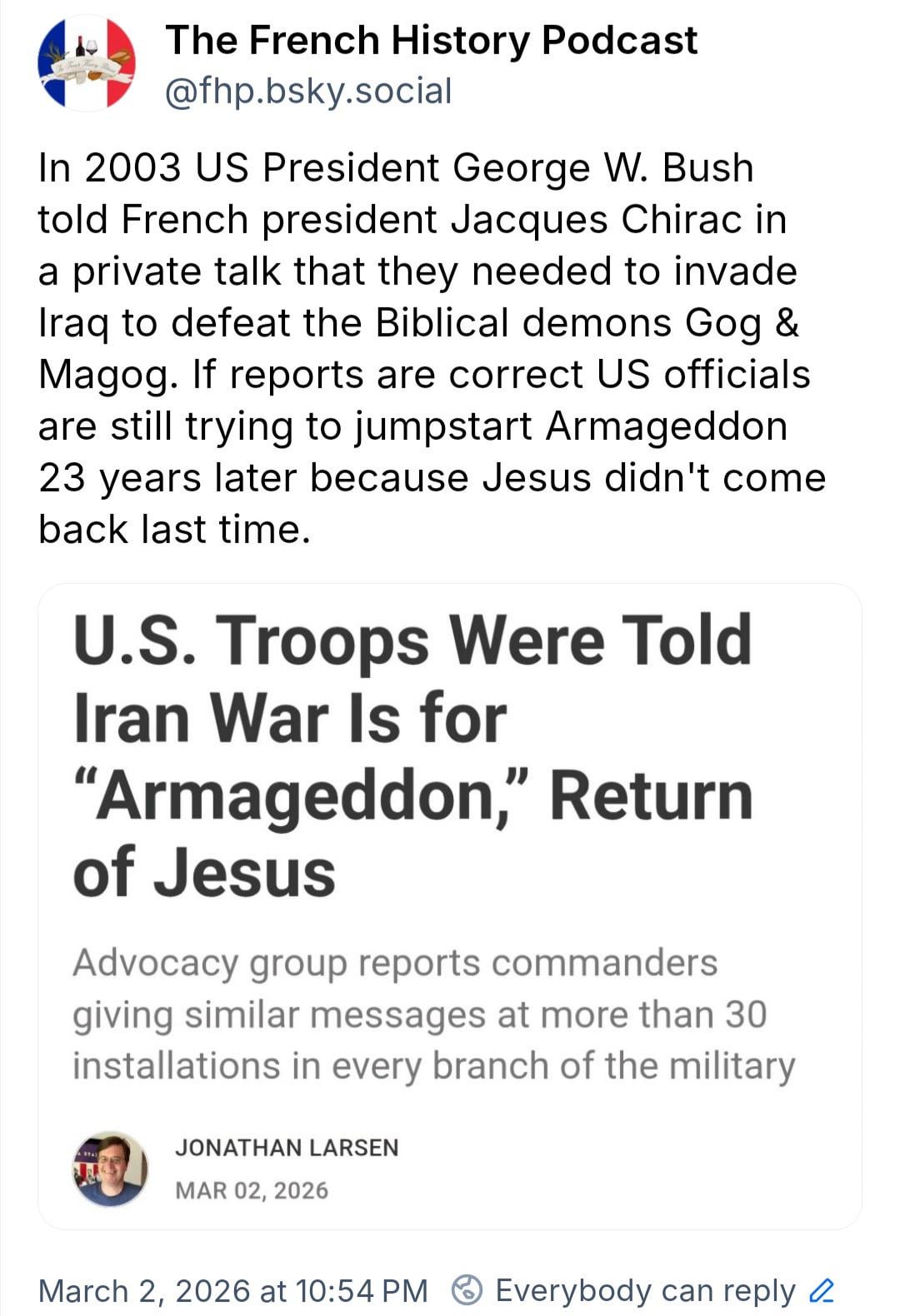
Task: View the @fhp.bsky.social author profile
Action: pos(308,91)
